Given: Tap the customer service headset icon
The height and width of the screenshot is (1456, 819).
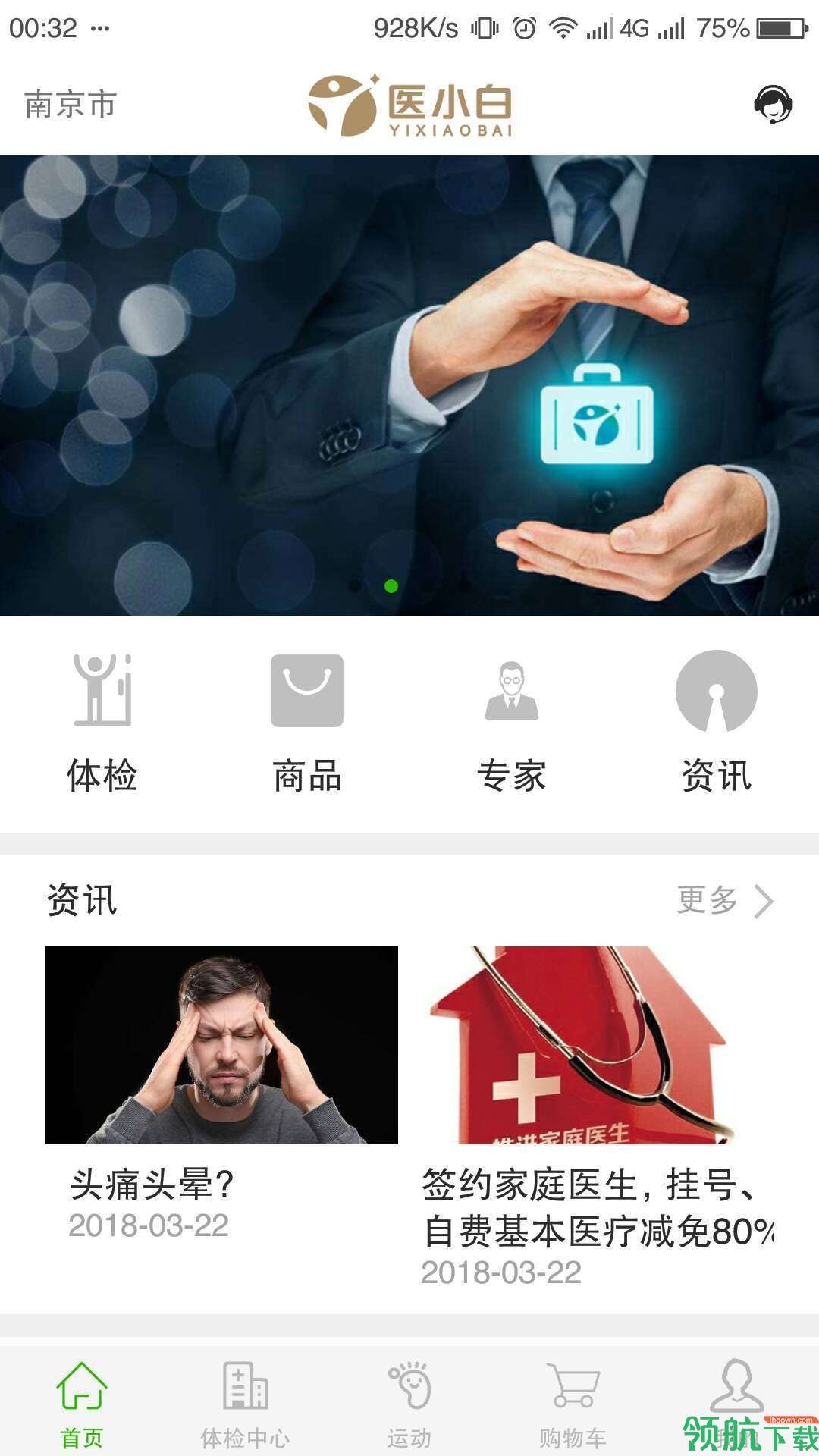Looking at the screenshot, I should pos(773,106).
